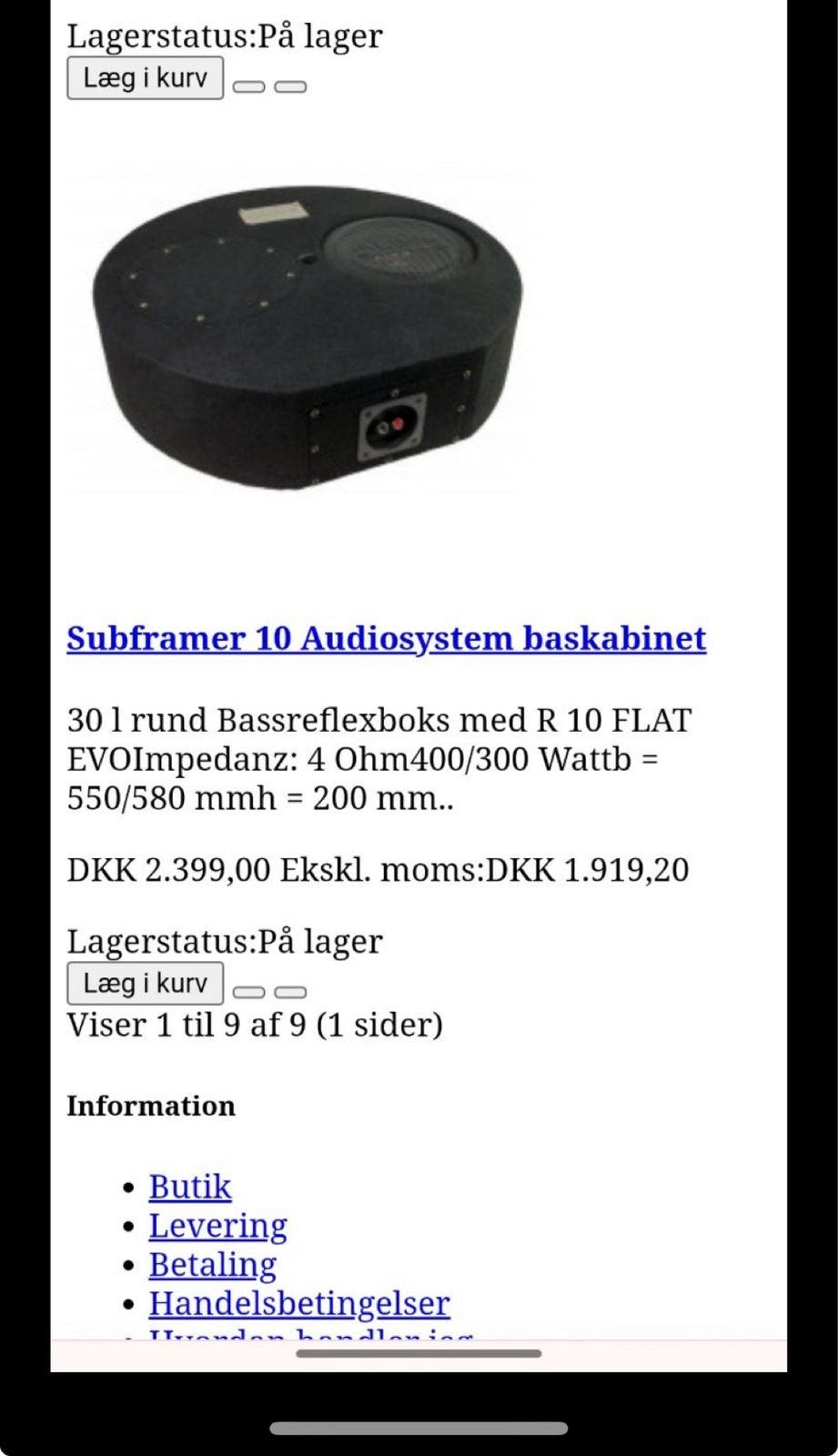Image resolution: width=838 pixels, height=1456 pixels.
Task: Open the Butik link
Action: click(190, 1187)
